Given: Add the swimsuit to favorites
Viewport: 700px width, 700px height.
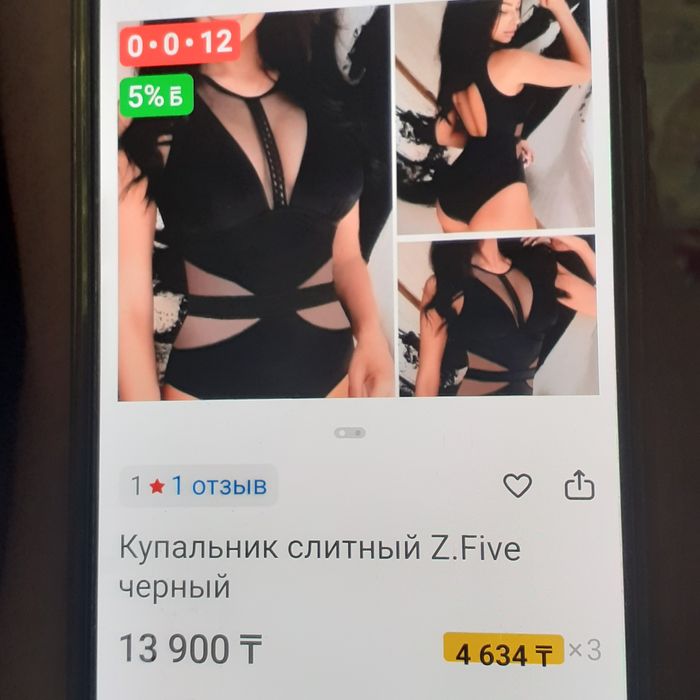Looking at the screenshot, I should 517,485.
